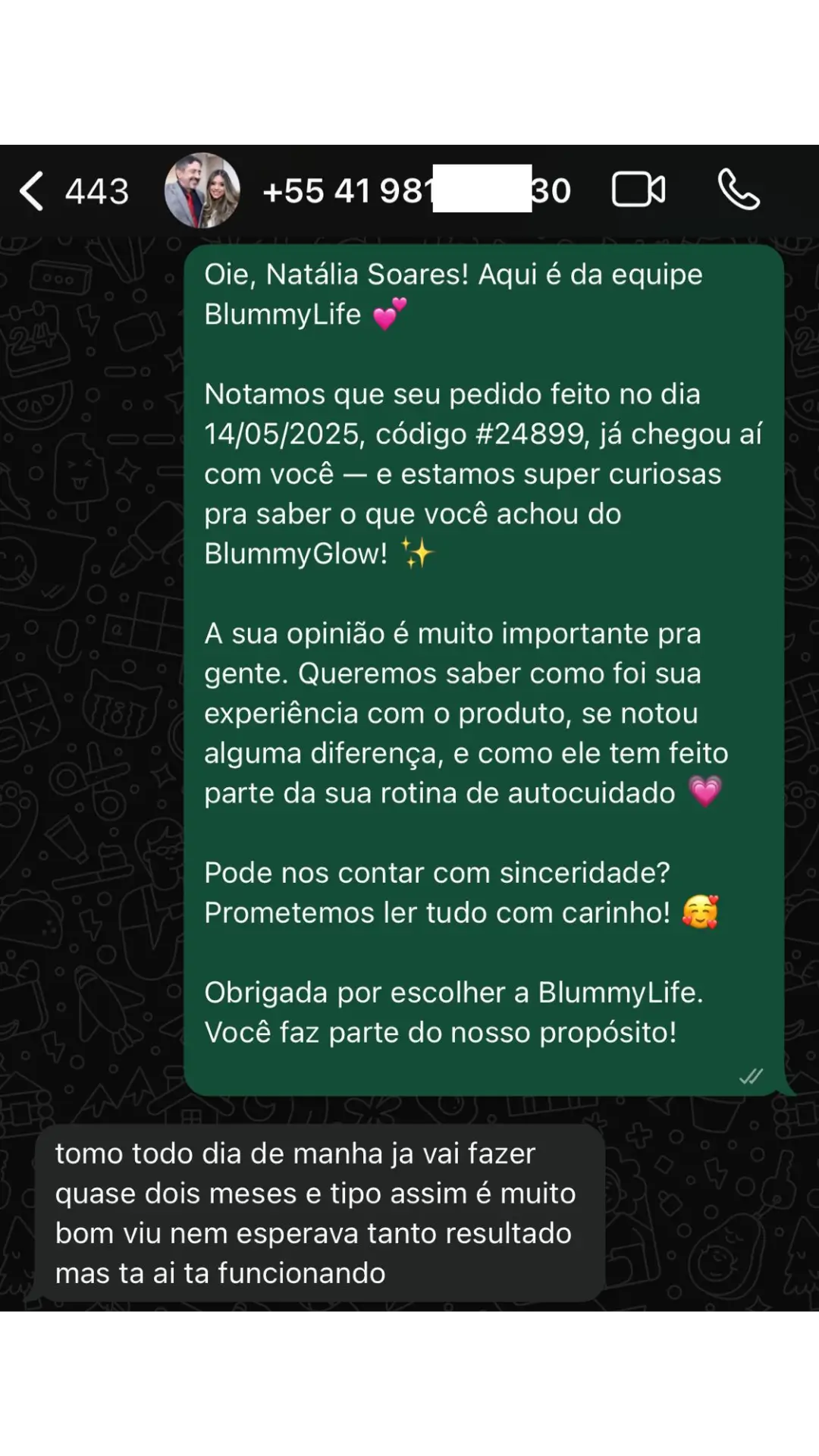Start a video call with this contact
819x1456 pixels.
pyautogui.click(x=639, y=190)
